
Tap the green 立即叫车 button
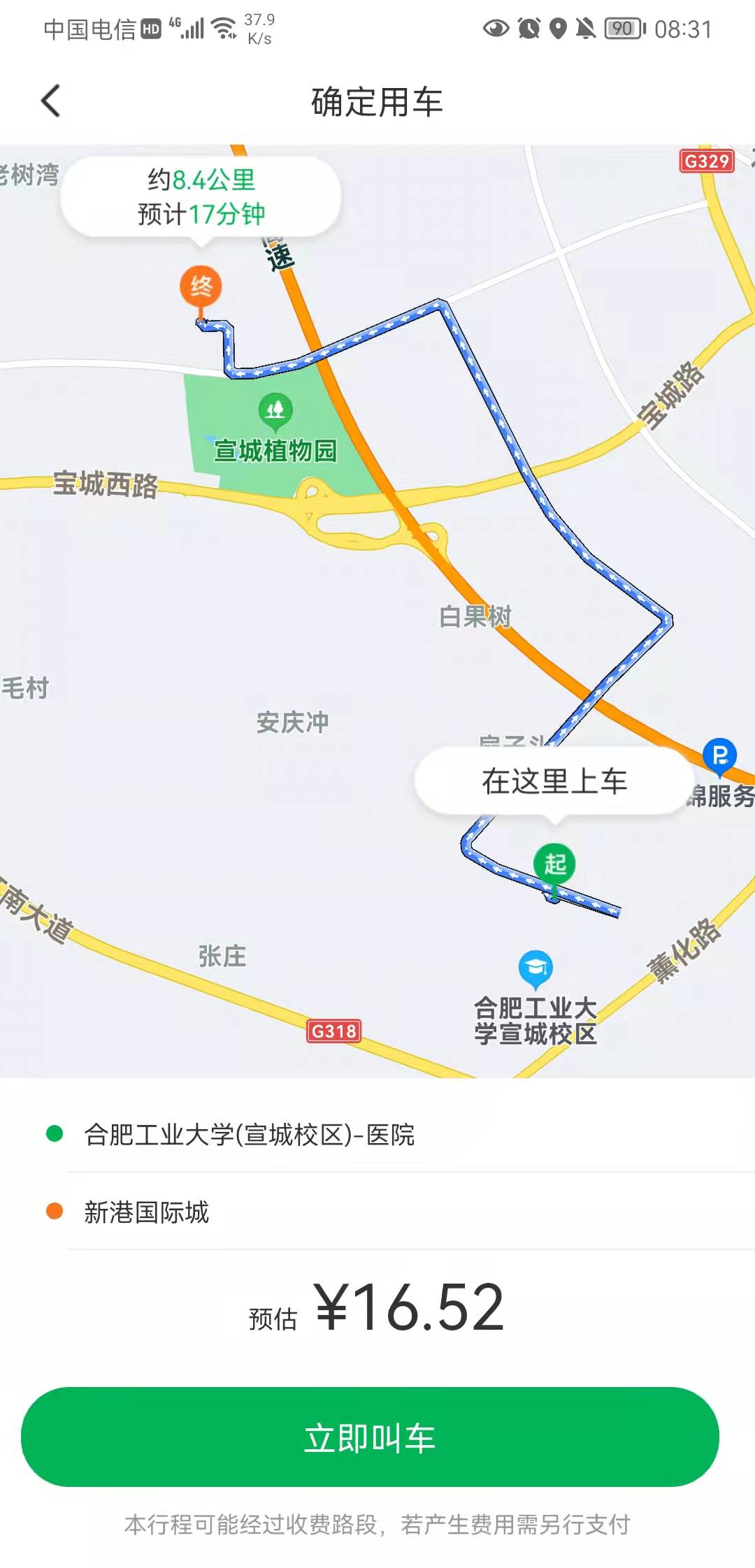370,1437
